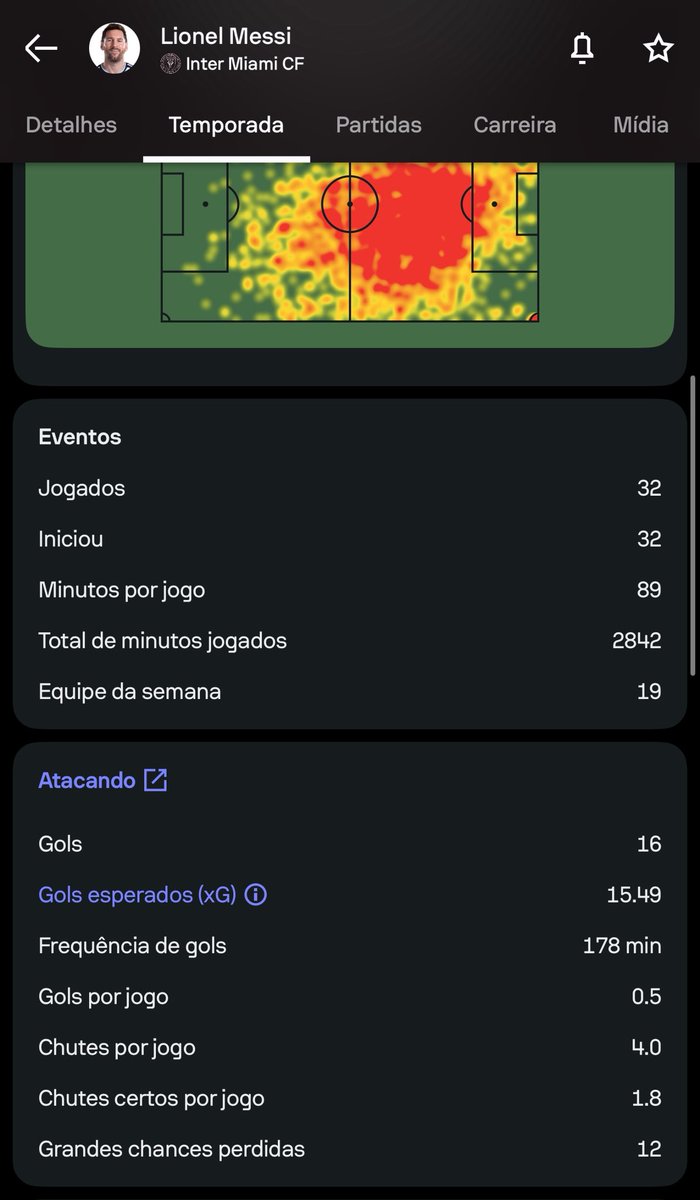Screen dimensions: 700x1200
Task: Open the Atacando stats link
Action: tap(102, 780)
